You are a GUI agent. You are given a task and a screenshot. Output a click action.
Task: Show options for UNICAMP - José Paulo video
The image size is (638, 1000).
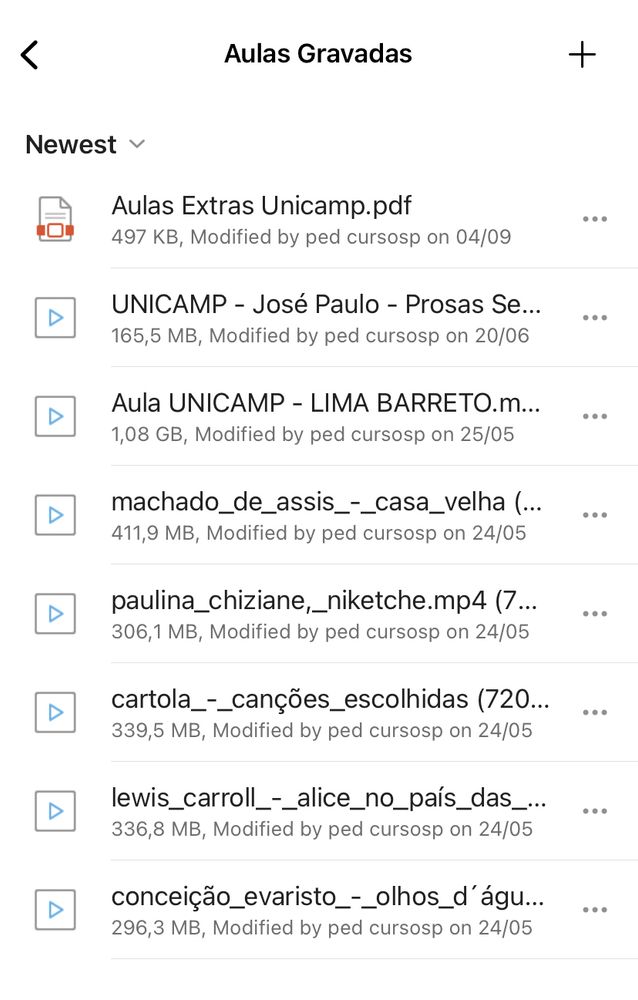[x=595, y=318]
